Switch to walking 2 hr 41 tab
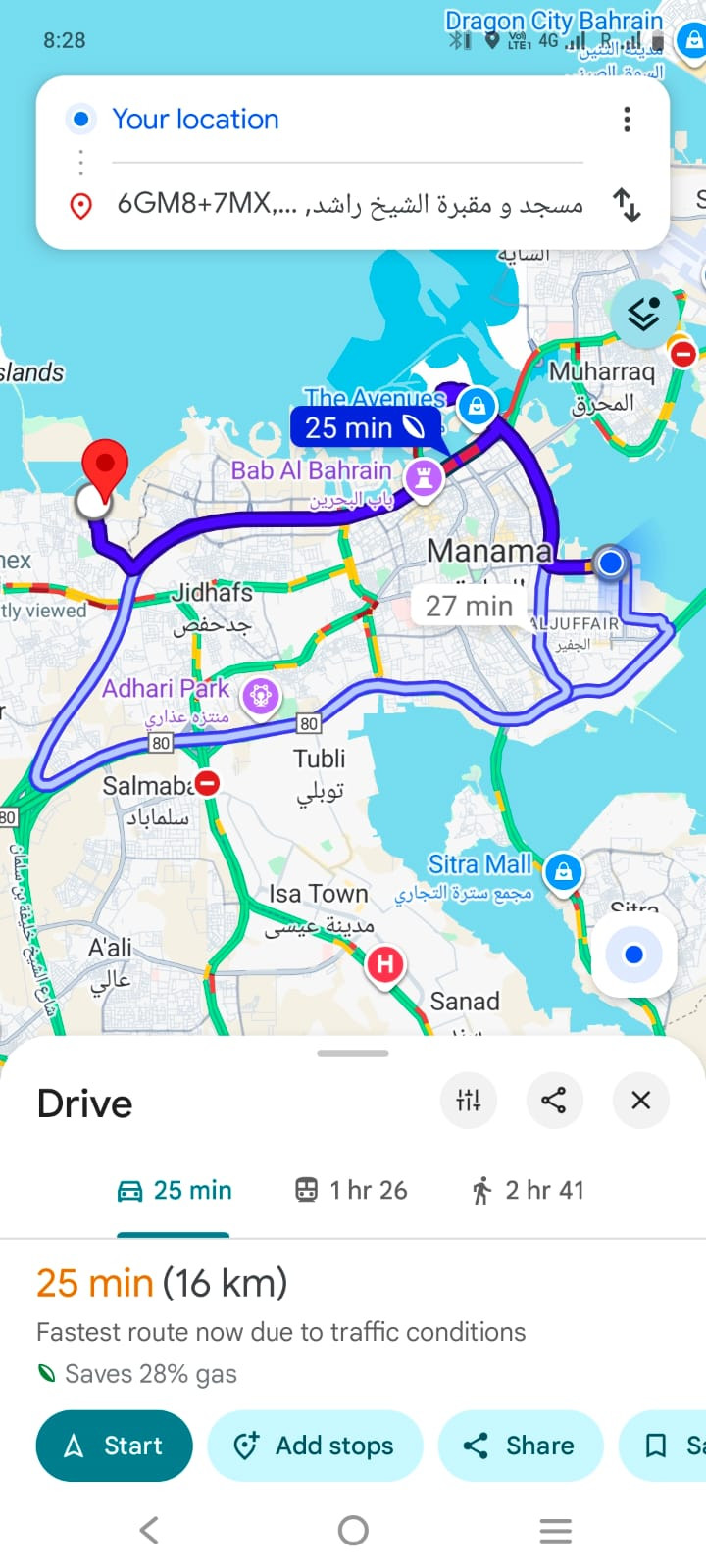 (527, 1190)
